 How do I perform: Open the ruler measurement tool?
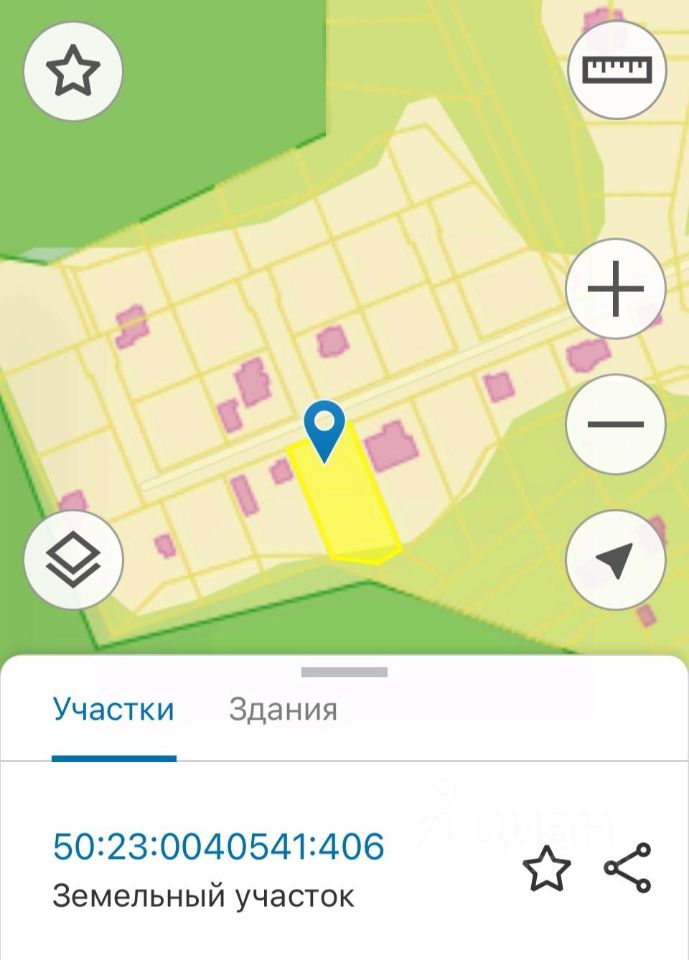pos(616,69)
